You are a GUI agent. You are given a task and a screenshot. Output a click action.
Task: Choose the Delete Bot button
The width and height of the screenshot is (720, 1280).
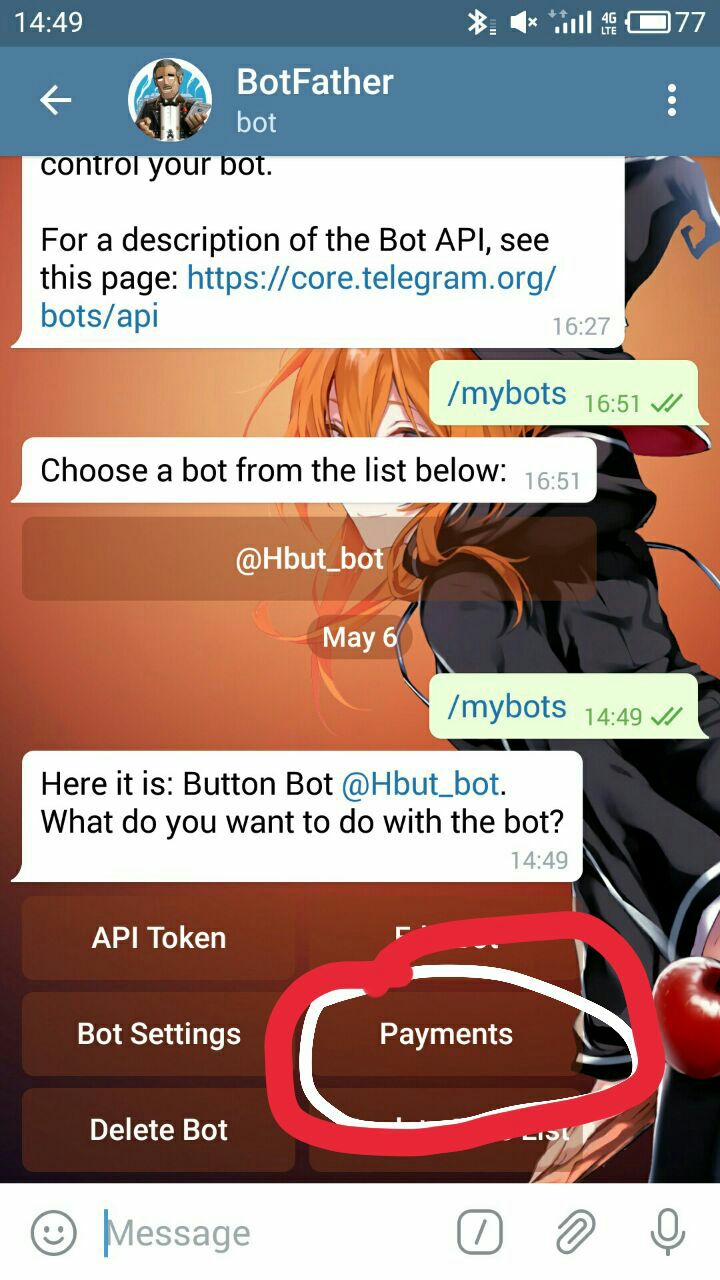(x=159, y=1130)
